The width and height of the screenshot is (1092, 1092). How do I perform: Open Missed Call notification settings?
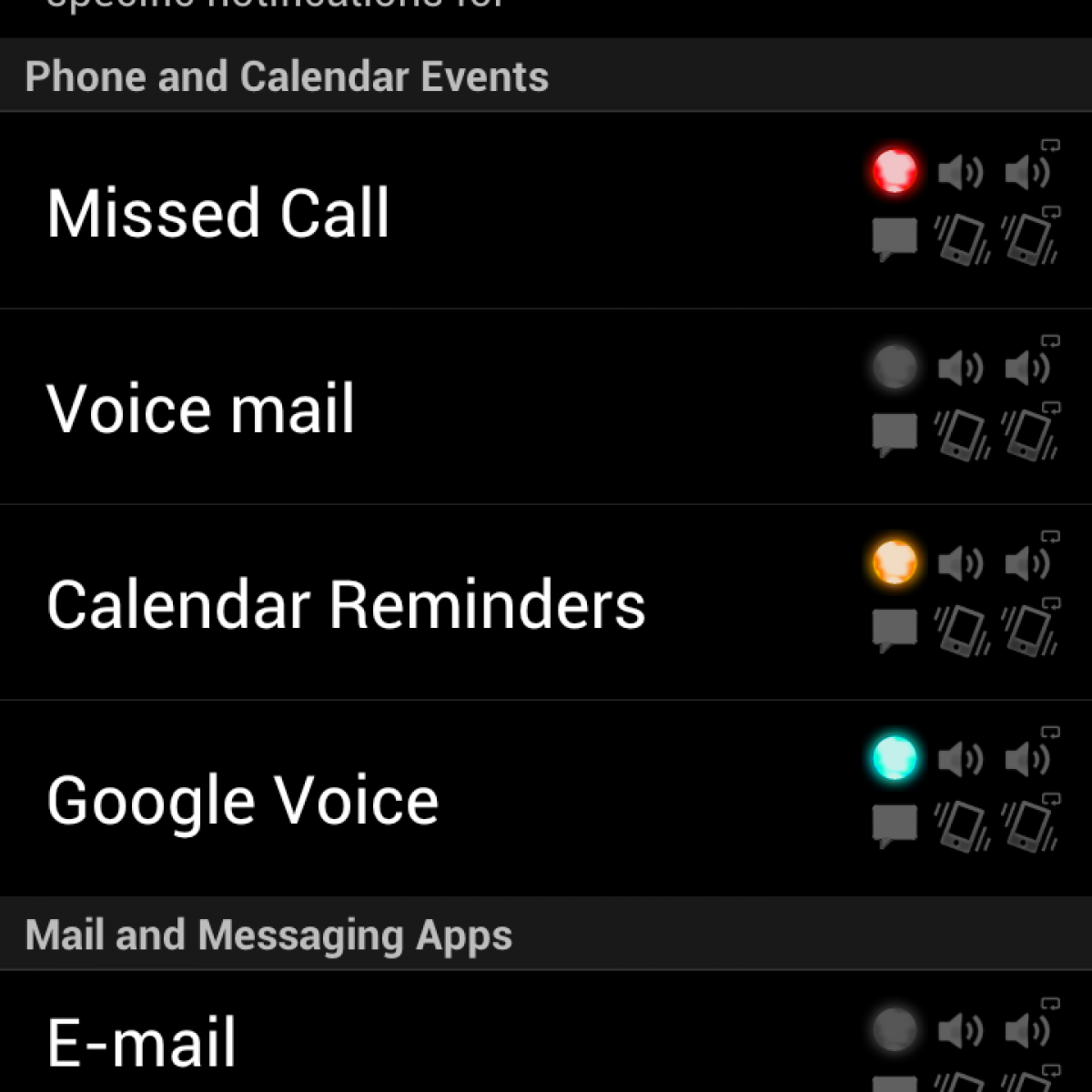(x=218, y=213)
